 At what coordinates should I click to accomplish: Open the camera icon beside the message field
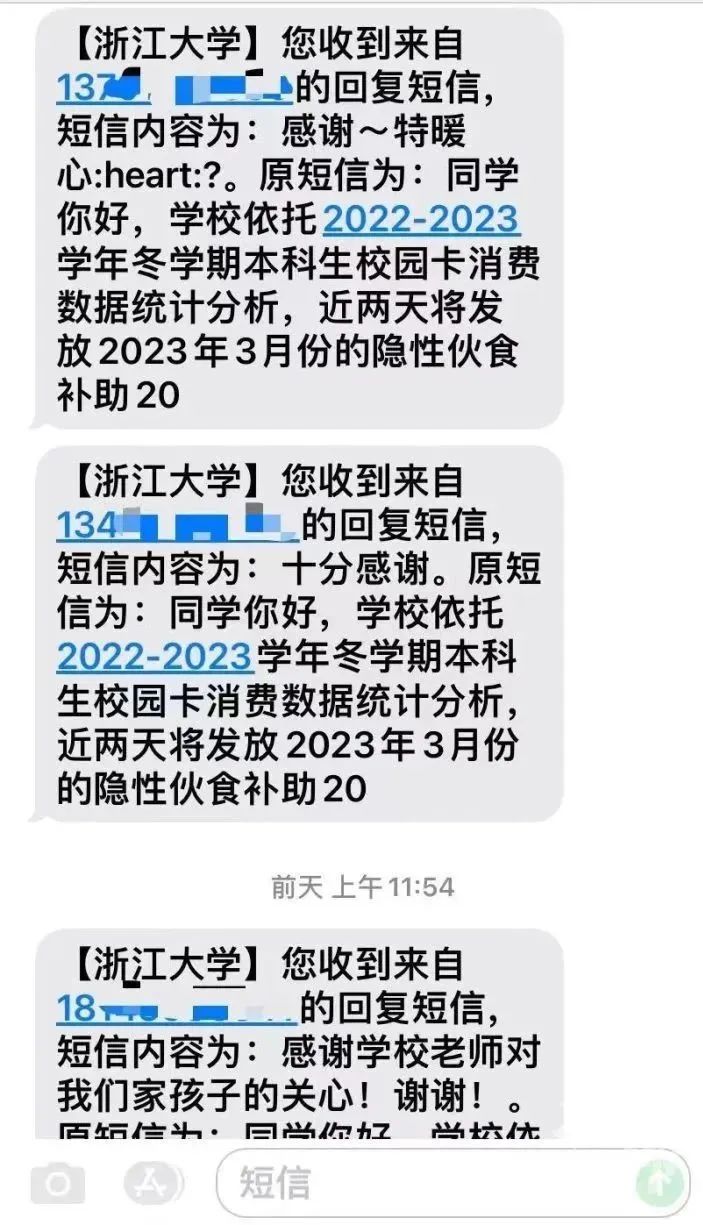click(x=58, y=1185)
